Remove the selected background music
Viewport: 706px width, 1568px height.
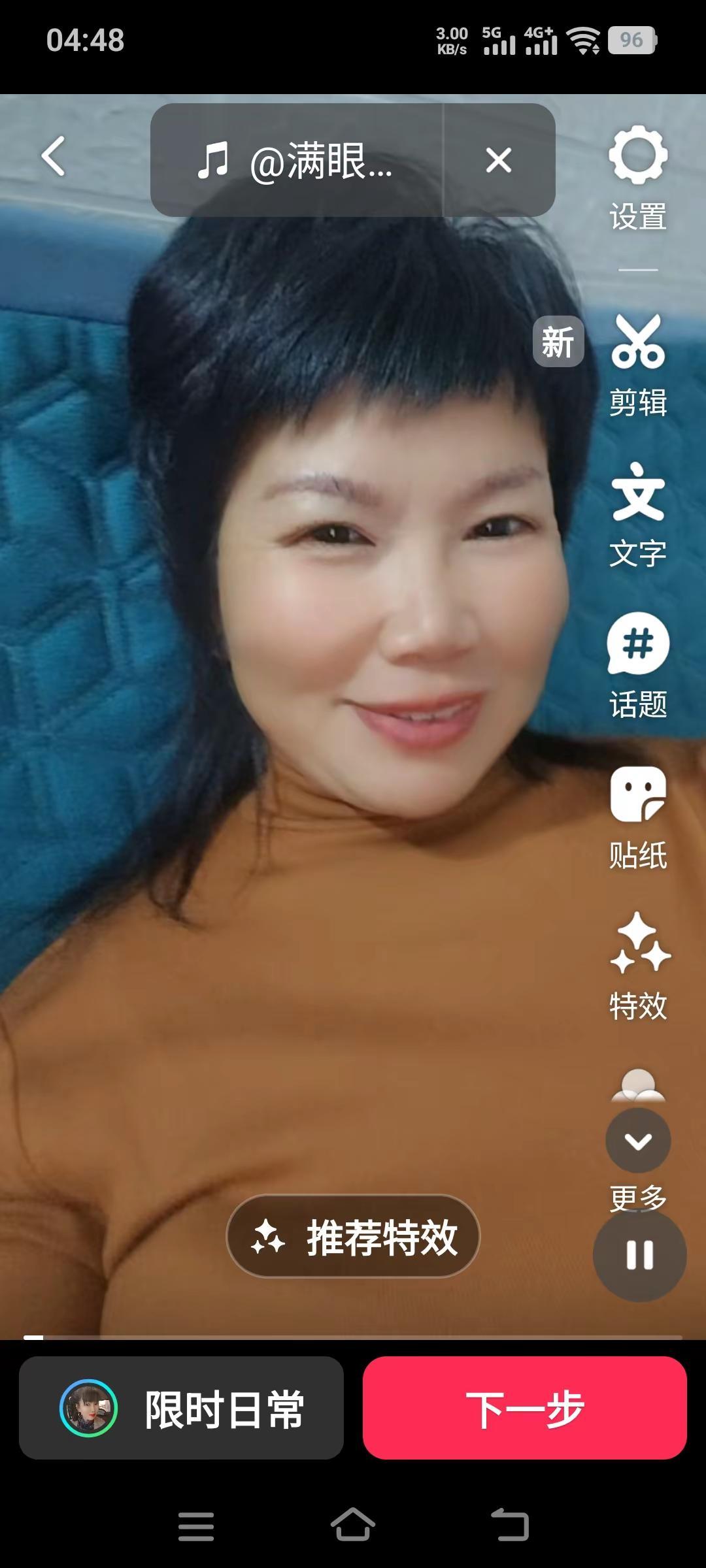click(x=499, y=159)
